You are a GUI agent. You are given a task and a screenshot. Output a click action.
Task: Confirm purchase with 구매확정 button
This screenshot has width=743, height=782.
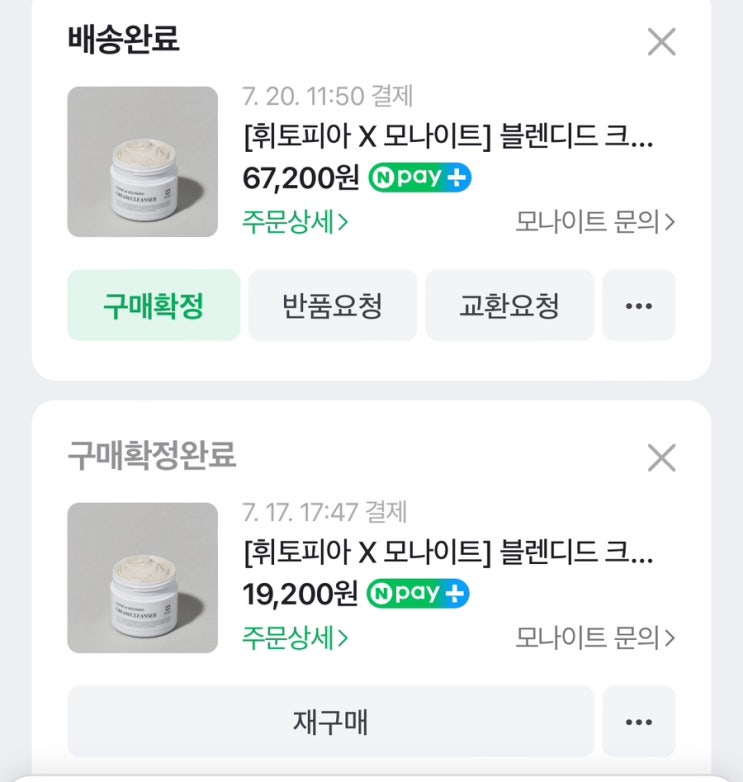[153, 305]
